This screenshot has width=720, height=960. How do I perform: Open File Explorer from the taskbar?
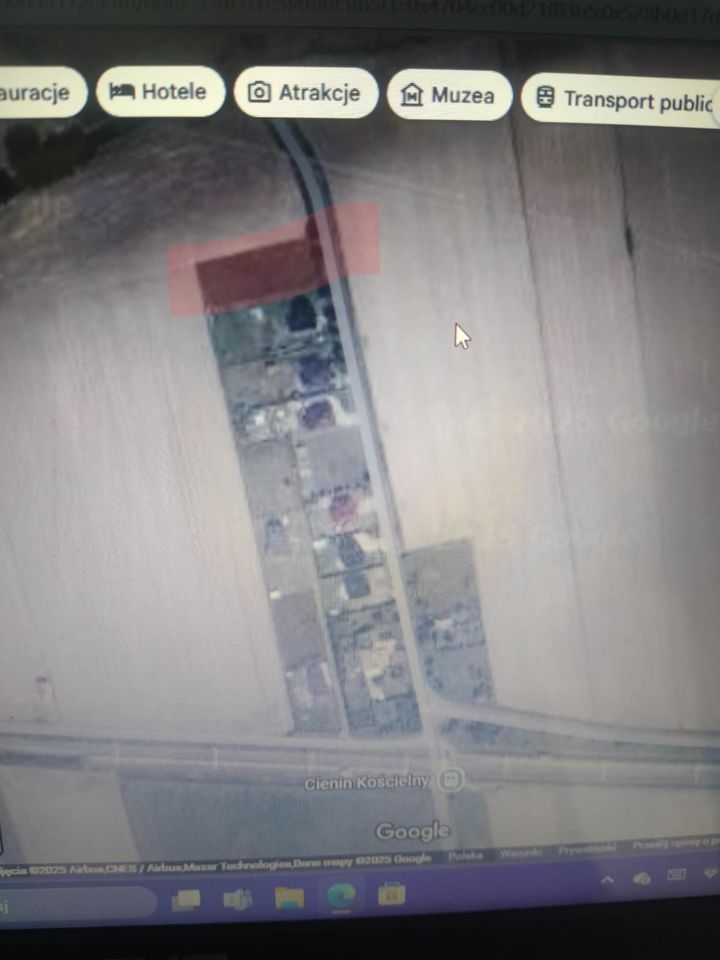289,897
